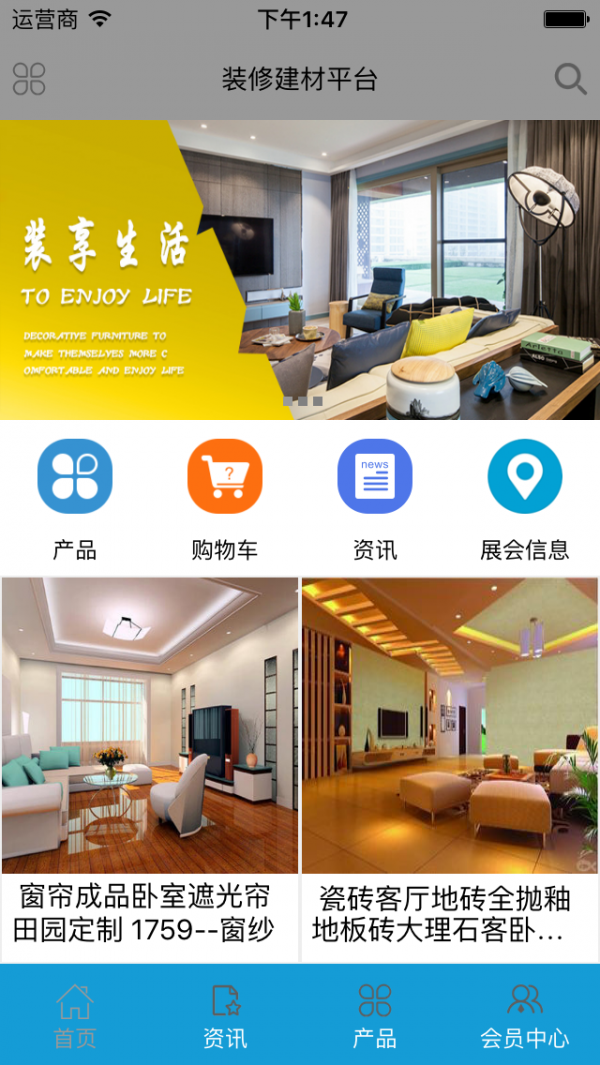This screenshot has height=1065, width=600.
Task: Switch to the 资讯 tab in the bottom bar
Action: [225, 1015]
